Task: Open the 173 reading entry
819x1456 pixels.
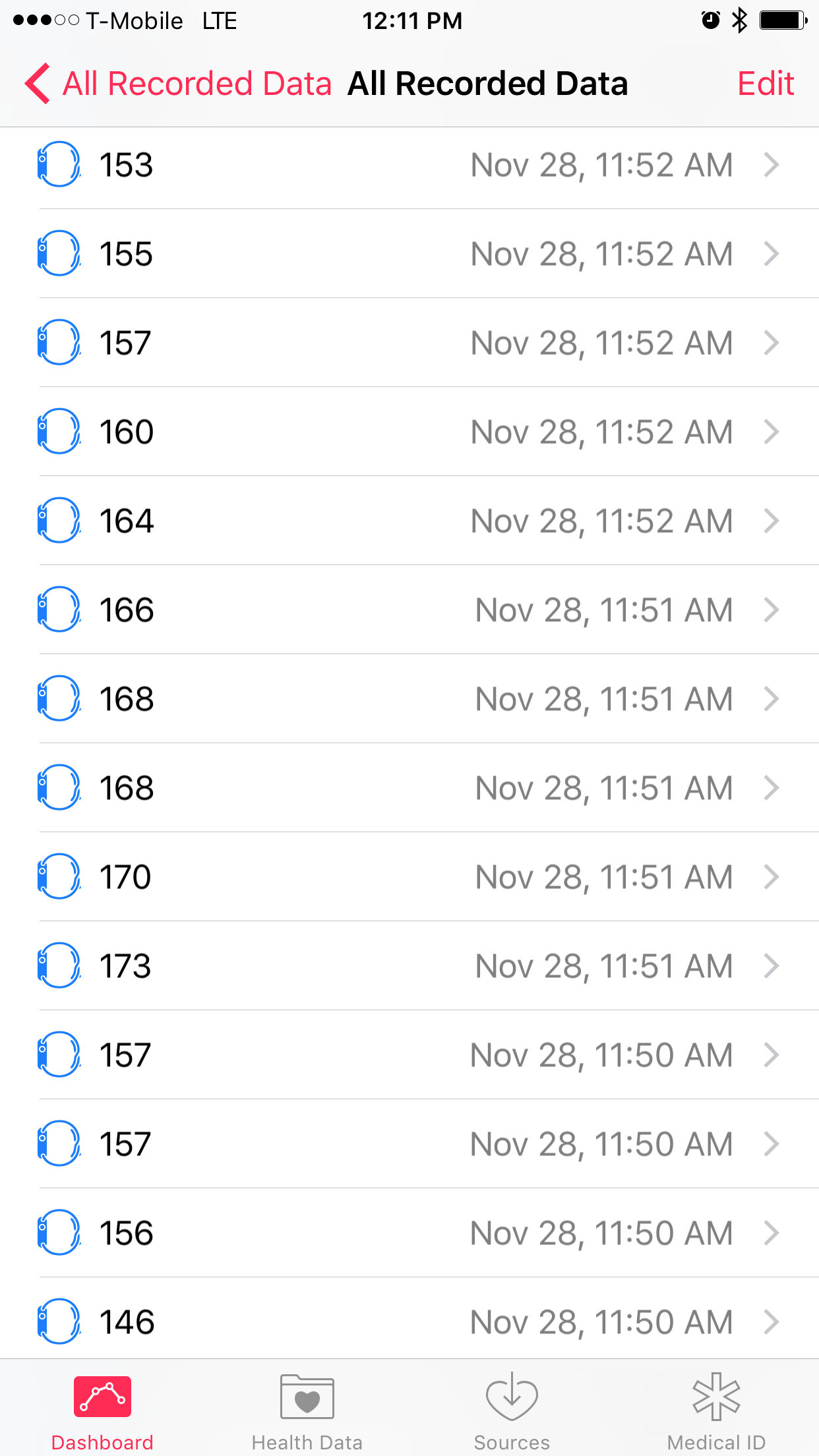Action: [x=409, y=966]
